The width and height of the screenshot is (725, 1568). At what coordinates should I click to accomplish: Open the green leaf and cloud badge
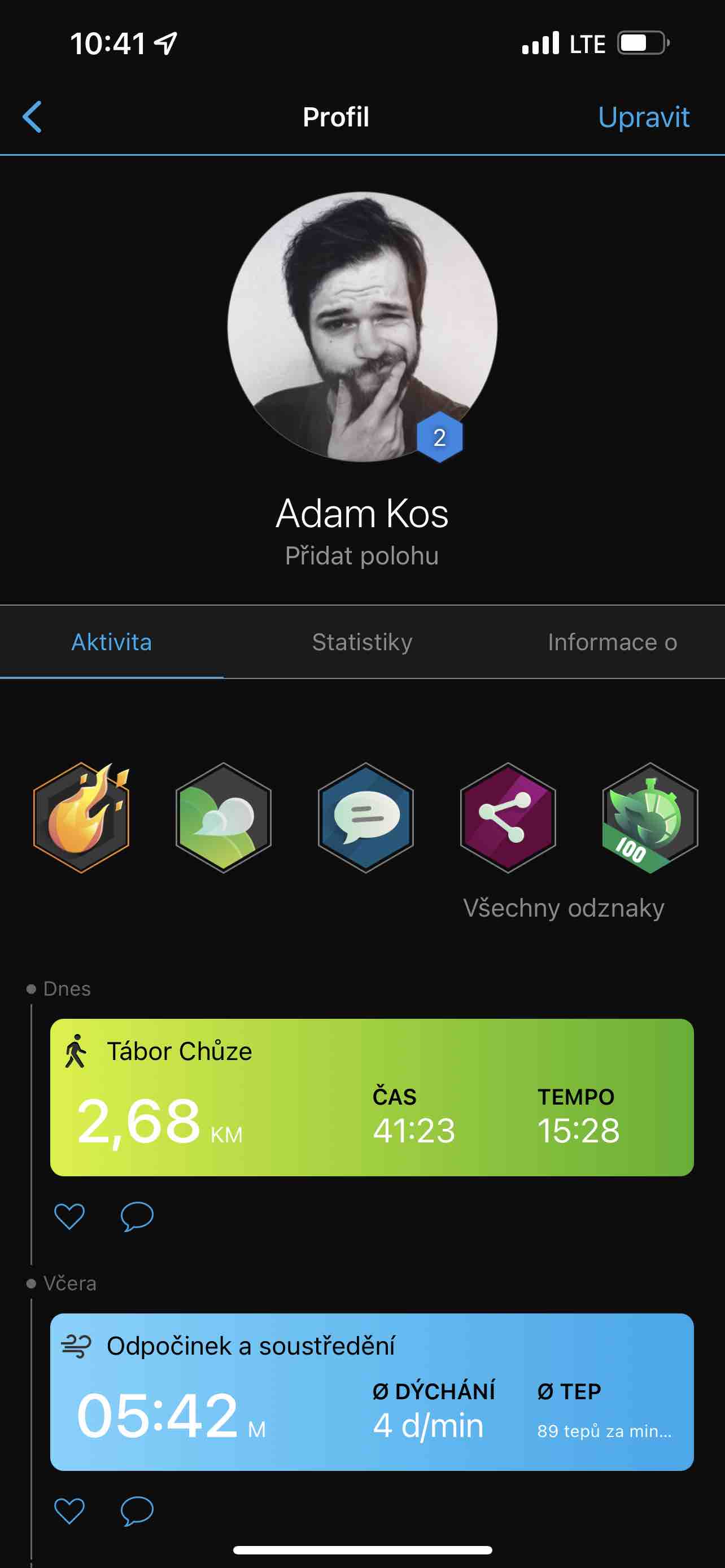point(224,817)
